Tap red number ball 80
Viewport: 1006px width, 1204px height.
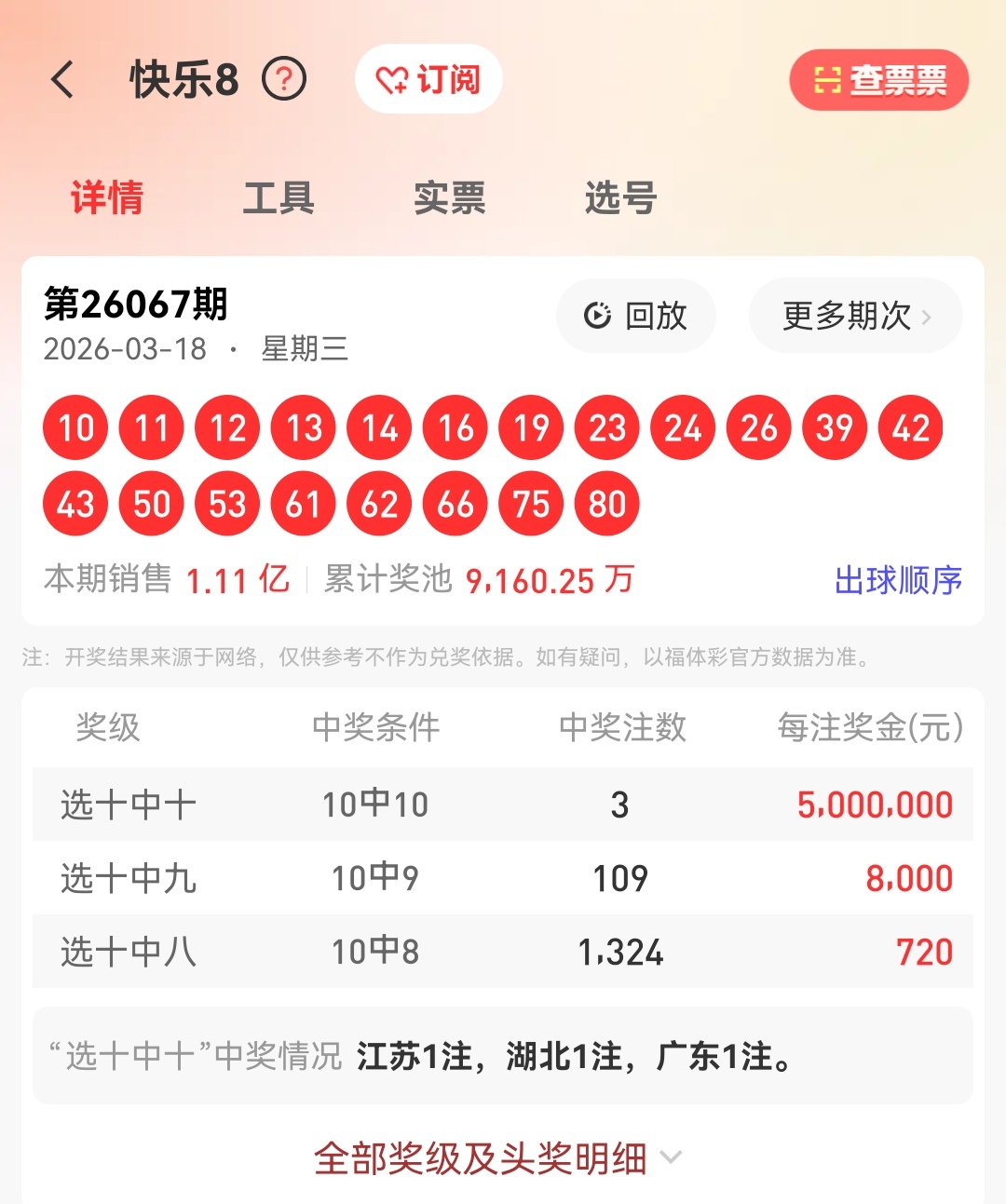pos(606,503)
